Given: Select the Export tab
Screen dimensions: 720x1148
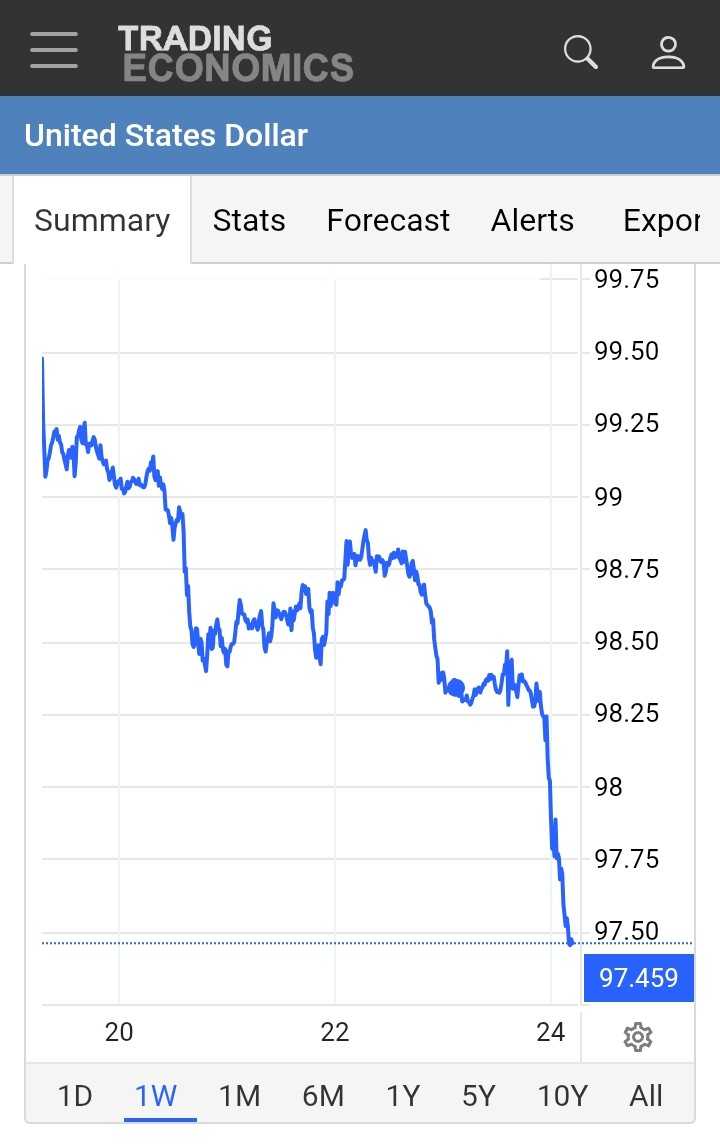Looking at the screenshot, I should [x=661, y=221].
